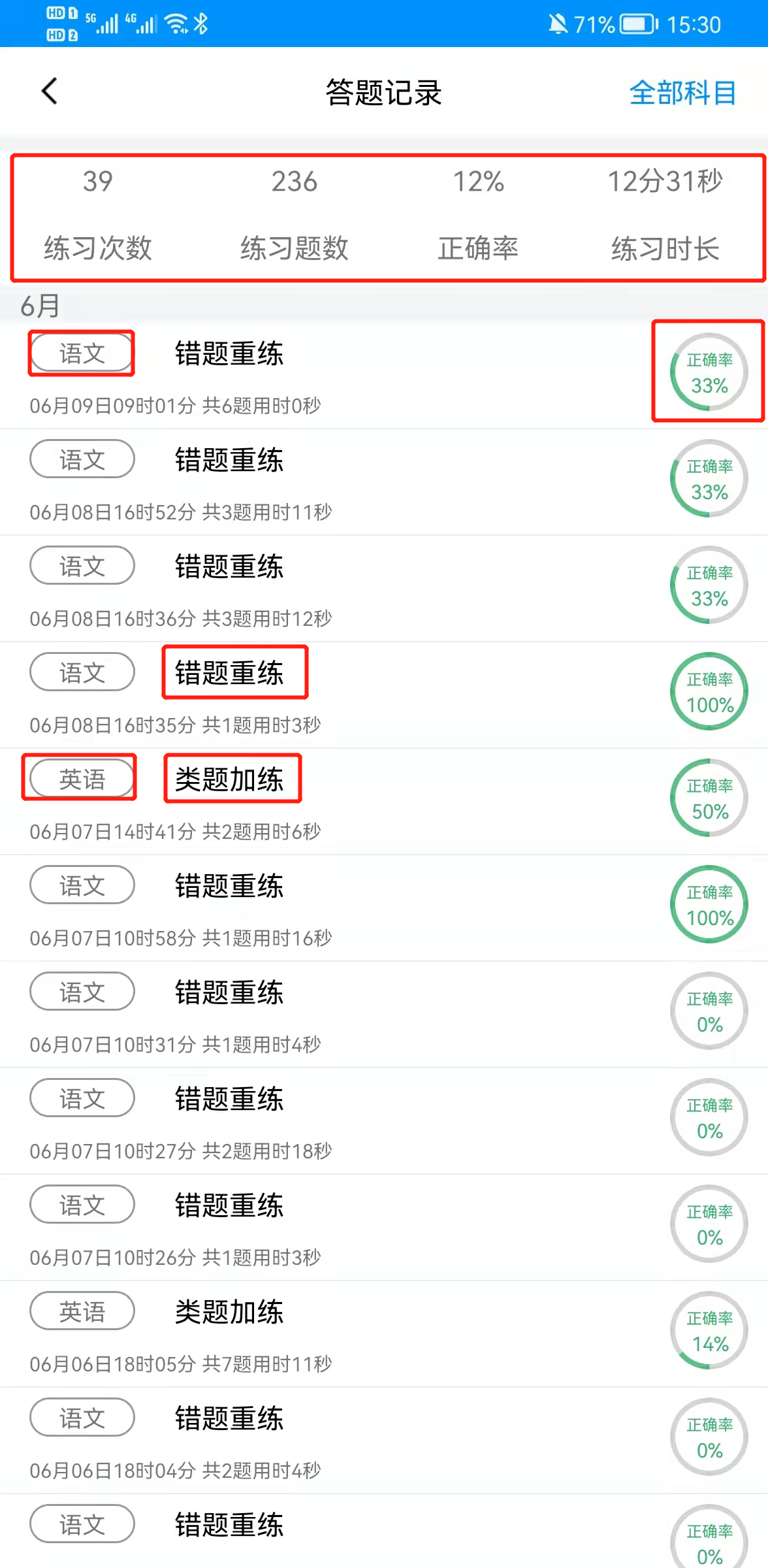Open the 06月07日14时41分 英语 类题加练 record
The width and height of the screenshot is (768, 1568).
point(384,802)
